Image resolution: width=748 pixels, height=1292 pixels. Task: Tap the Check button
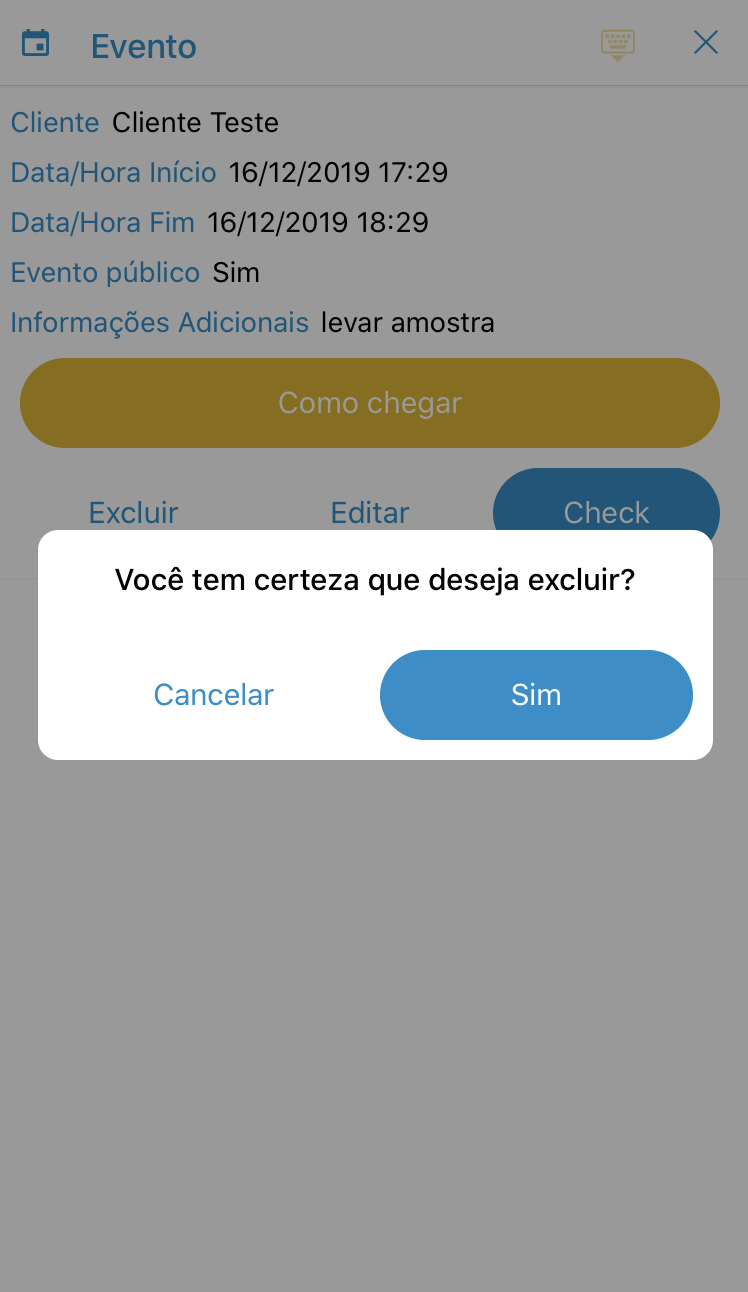(x=606, y=512)
